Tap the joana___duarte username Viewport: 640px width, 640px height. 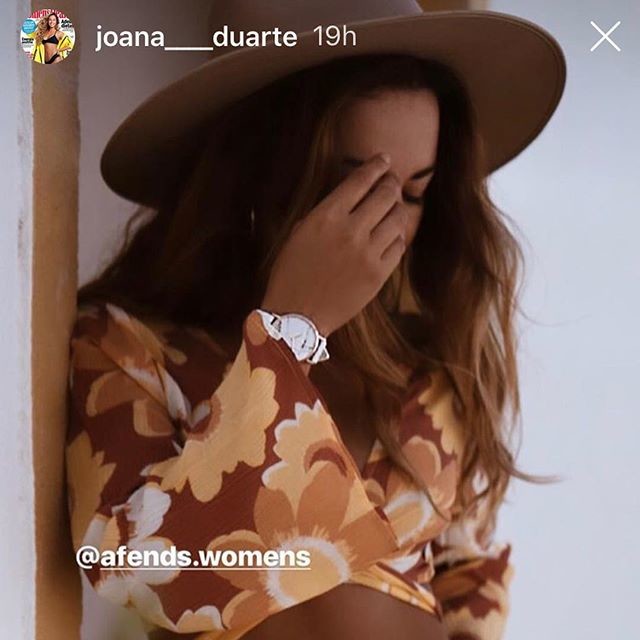tap(196, 38)
